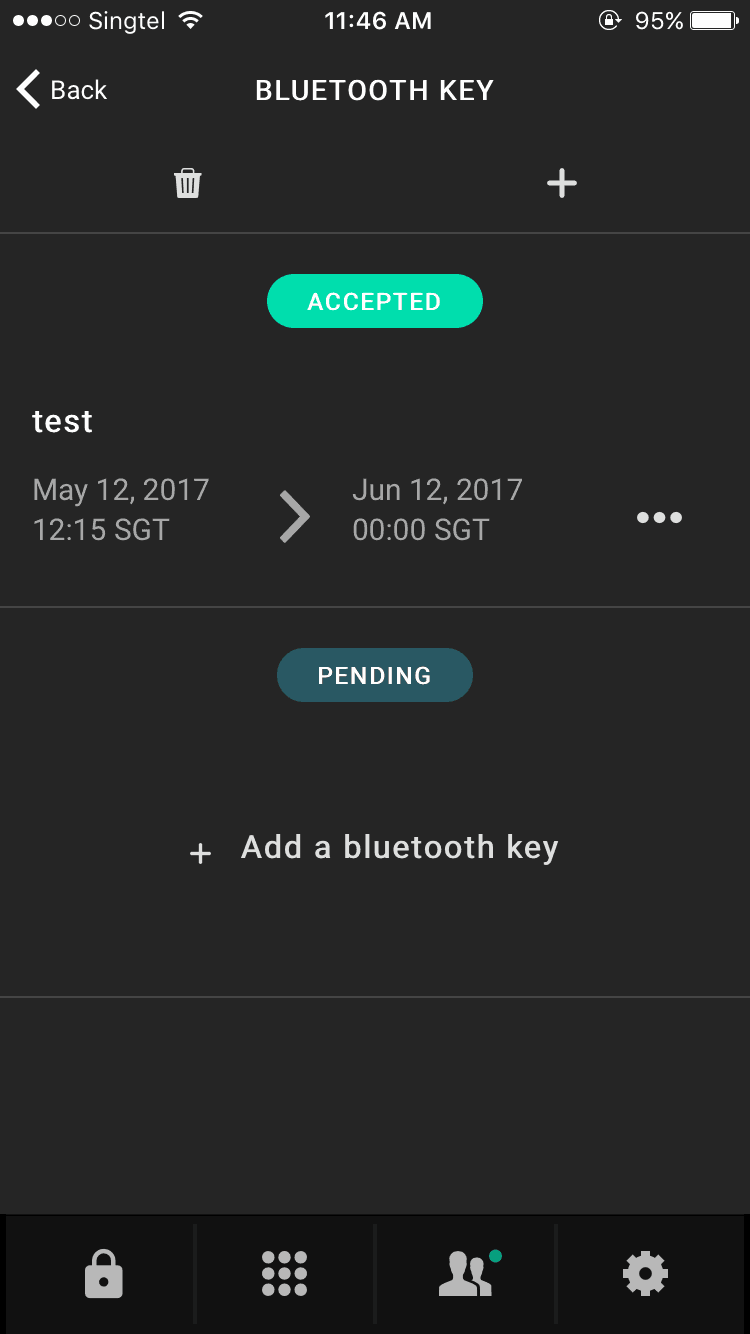Tap the trash can delete icon
The image size is (750, 1334).
188,183
